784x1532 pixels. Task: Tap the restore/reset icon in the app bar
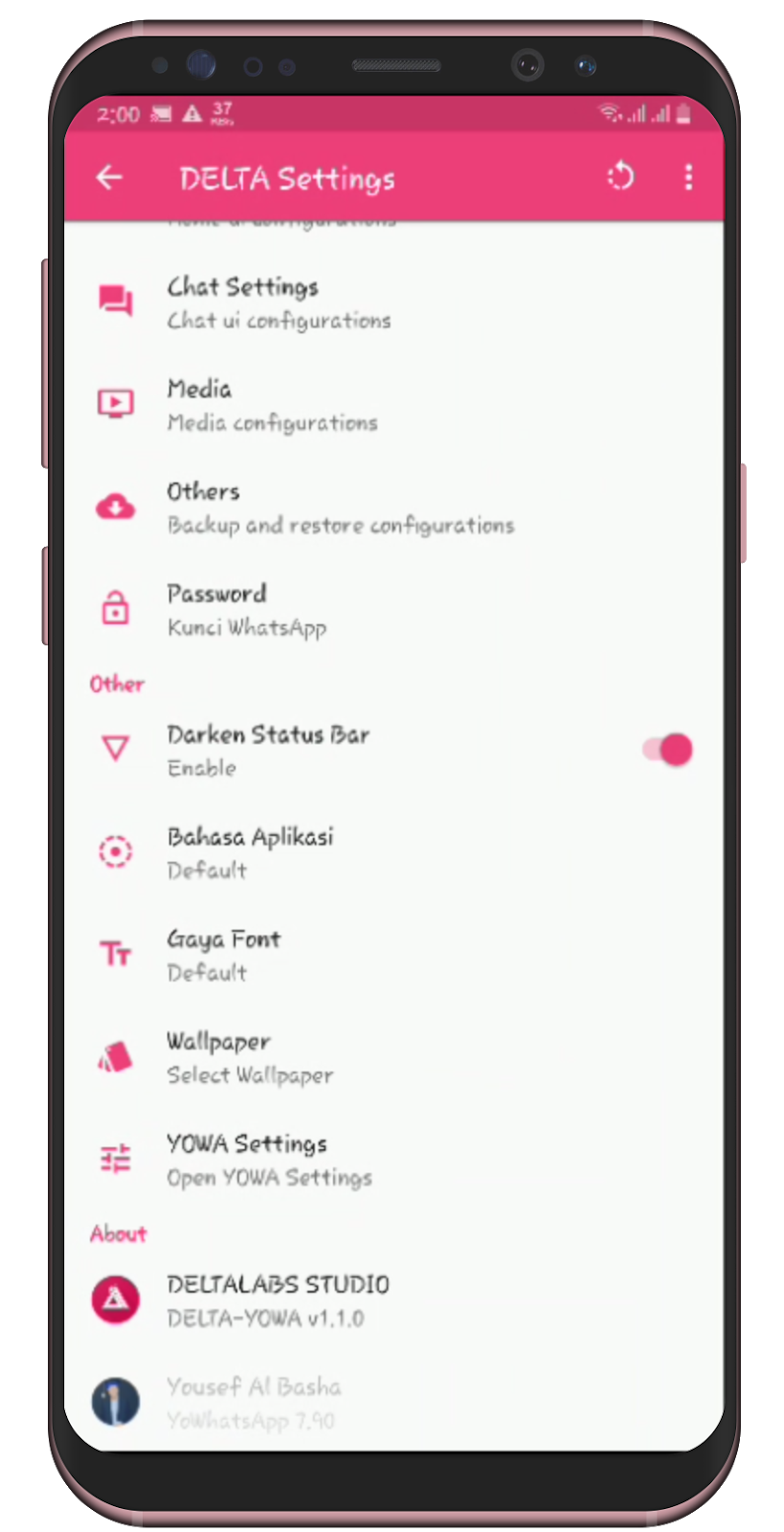[620, 176]
